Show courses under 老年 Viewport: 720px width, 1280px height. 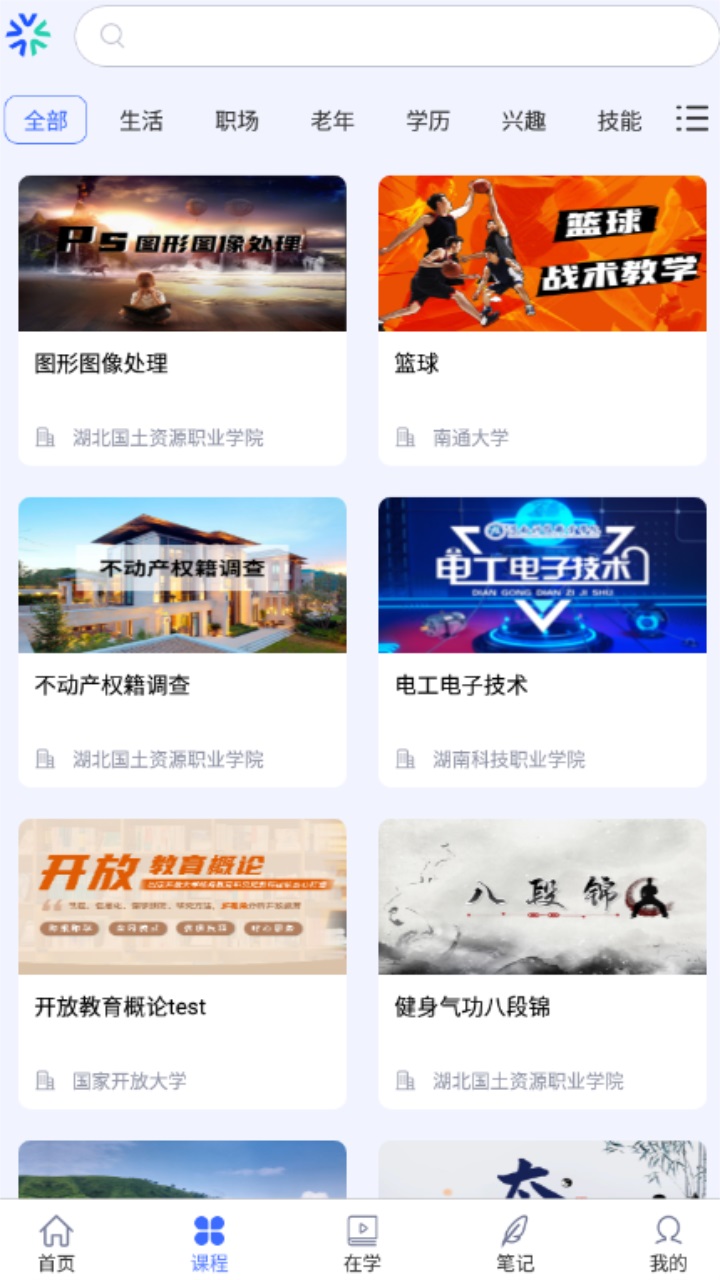[x=332, y=121]
